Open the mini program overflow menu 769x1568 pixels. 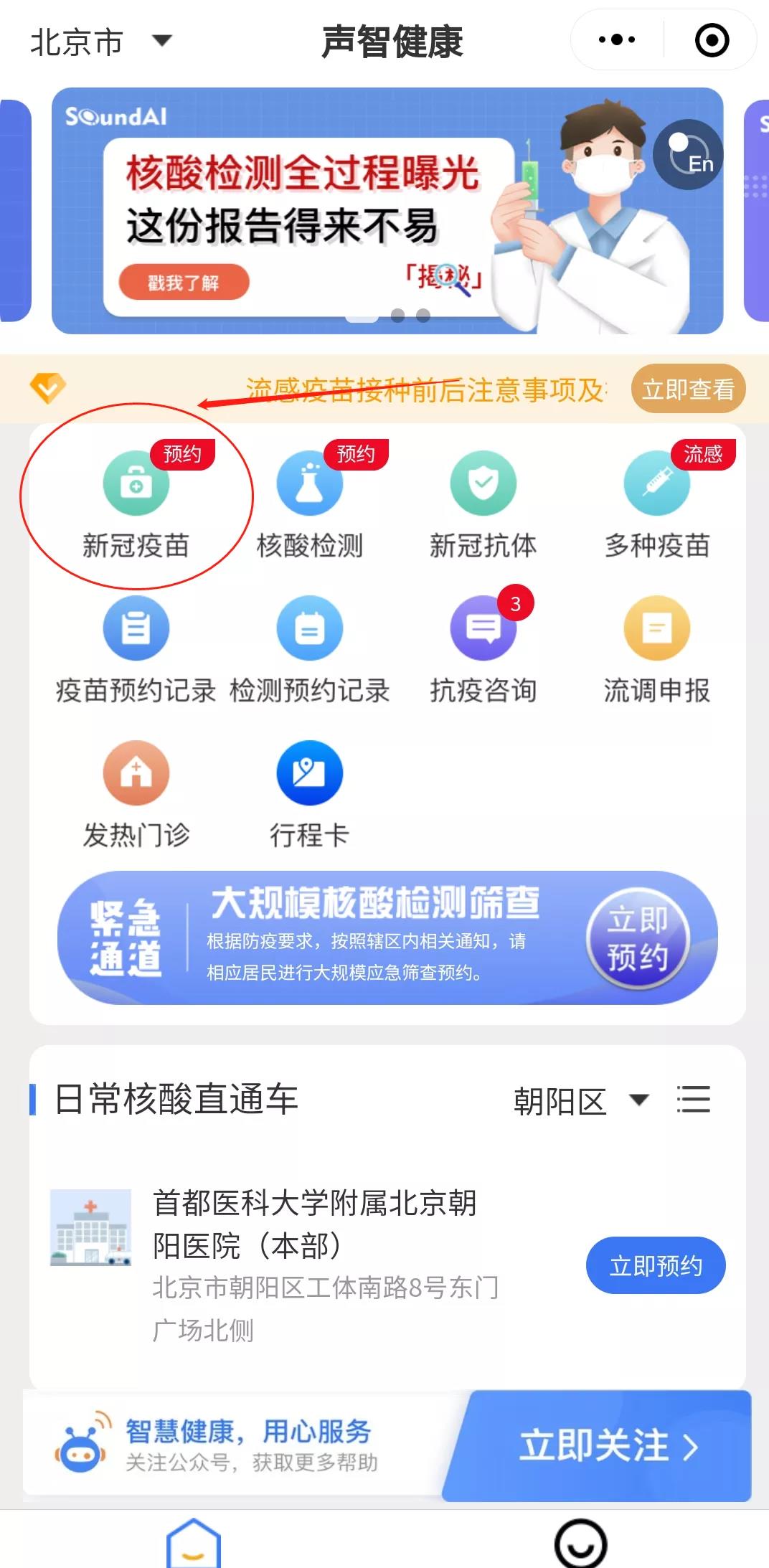click(x=617, y=40)
